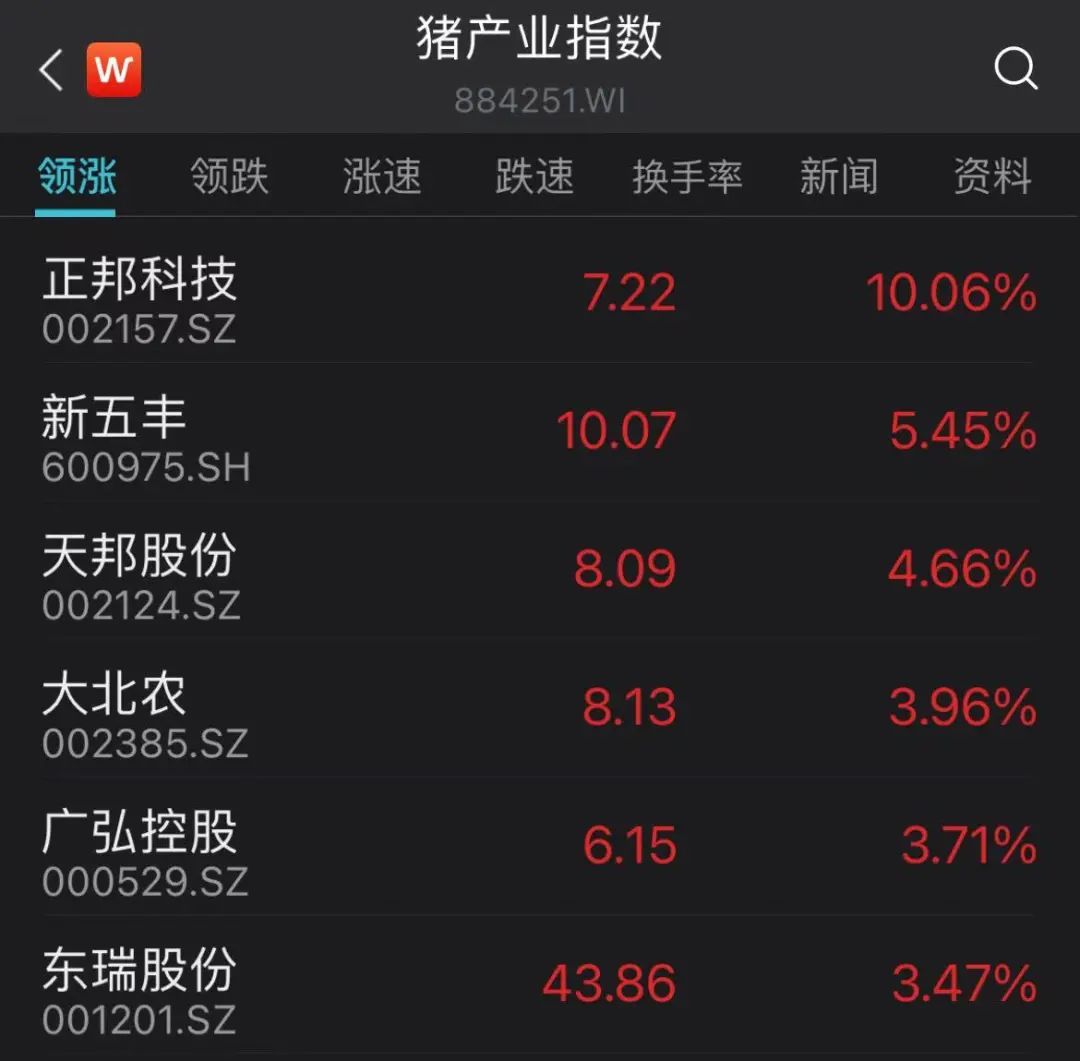Open the 换手率 tab
1080x1061 pixels.
(686, 178)
